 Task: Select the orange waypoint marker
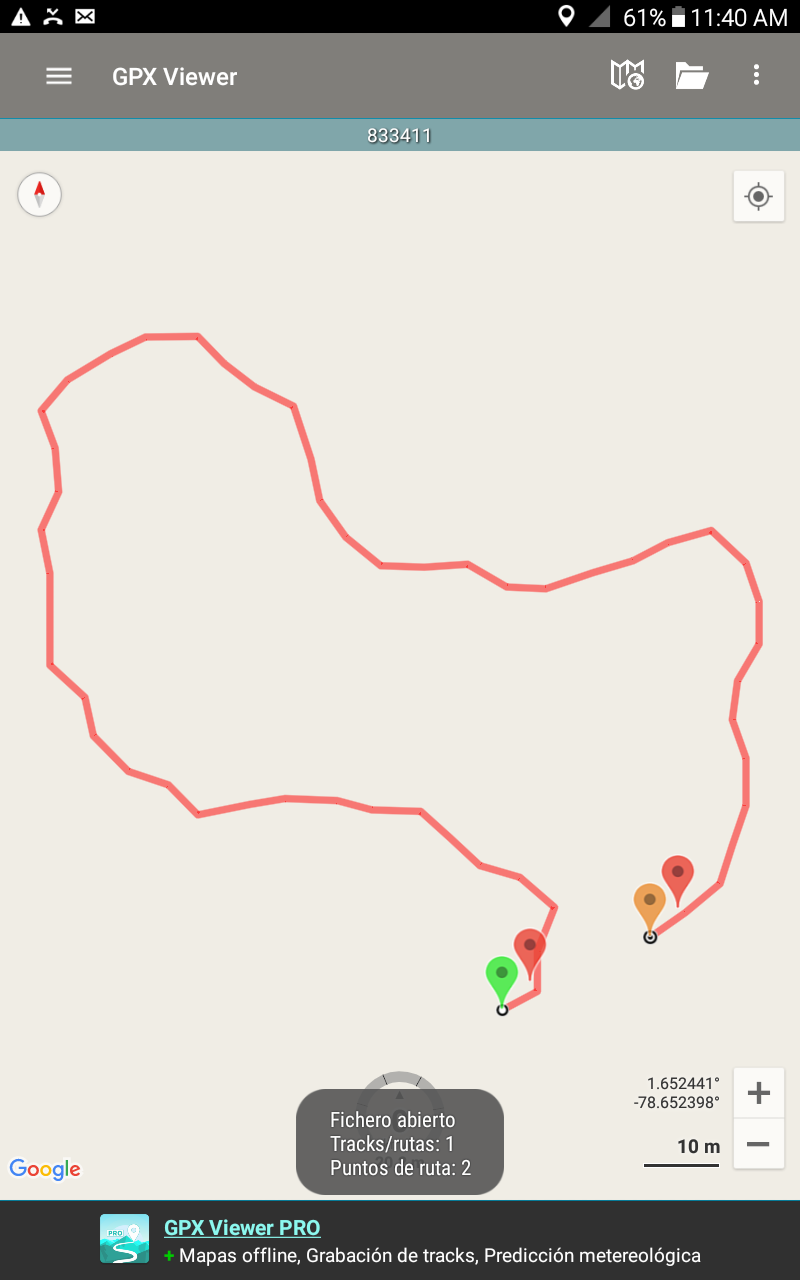pyautogui.click(x=649, y=905)
